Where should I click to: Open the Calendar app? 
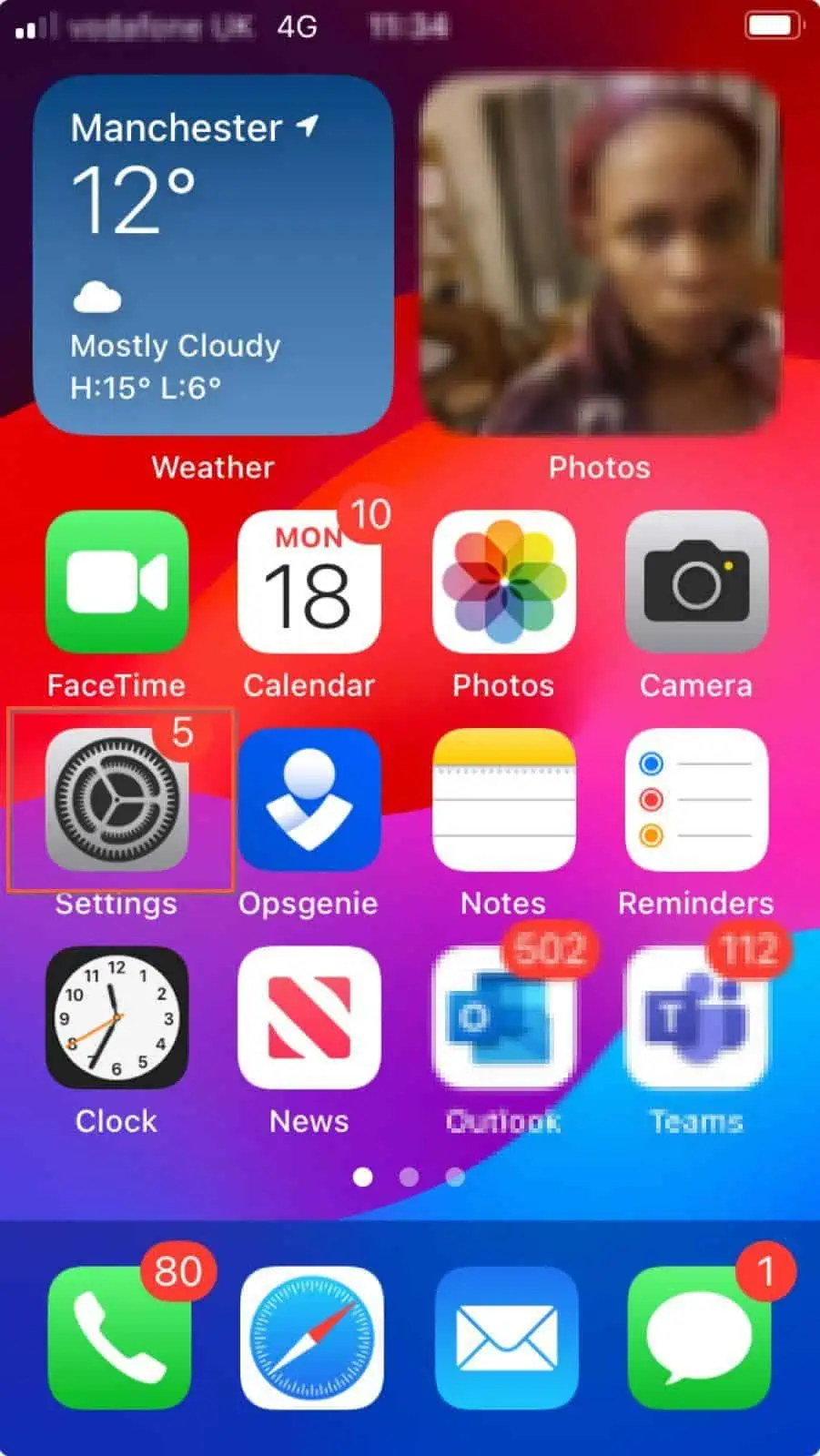pyautogui.click(x=309, y=581)
